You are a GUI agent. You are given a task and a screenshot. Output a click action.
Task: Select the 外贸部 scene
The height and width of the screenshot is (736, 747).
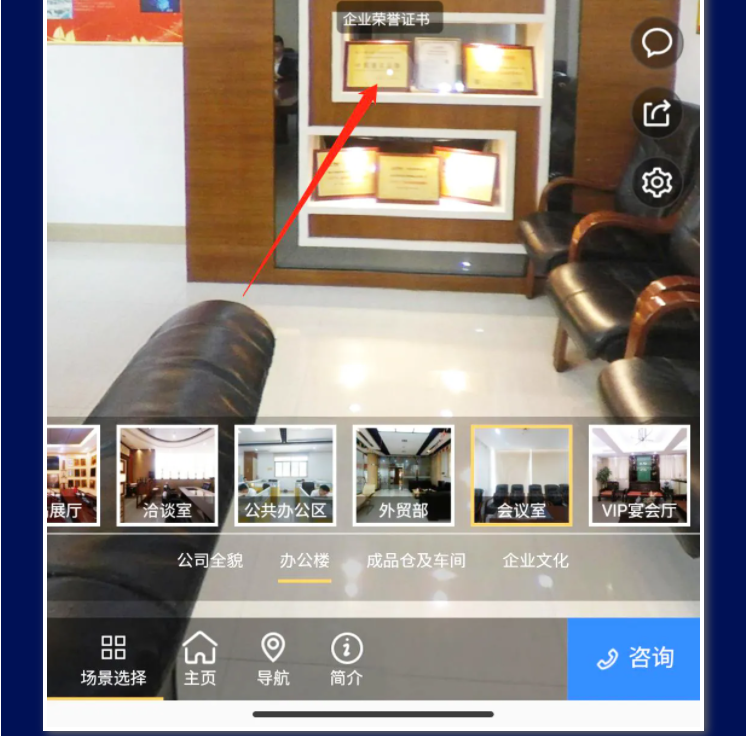click(x=403, y=475)
